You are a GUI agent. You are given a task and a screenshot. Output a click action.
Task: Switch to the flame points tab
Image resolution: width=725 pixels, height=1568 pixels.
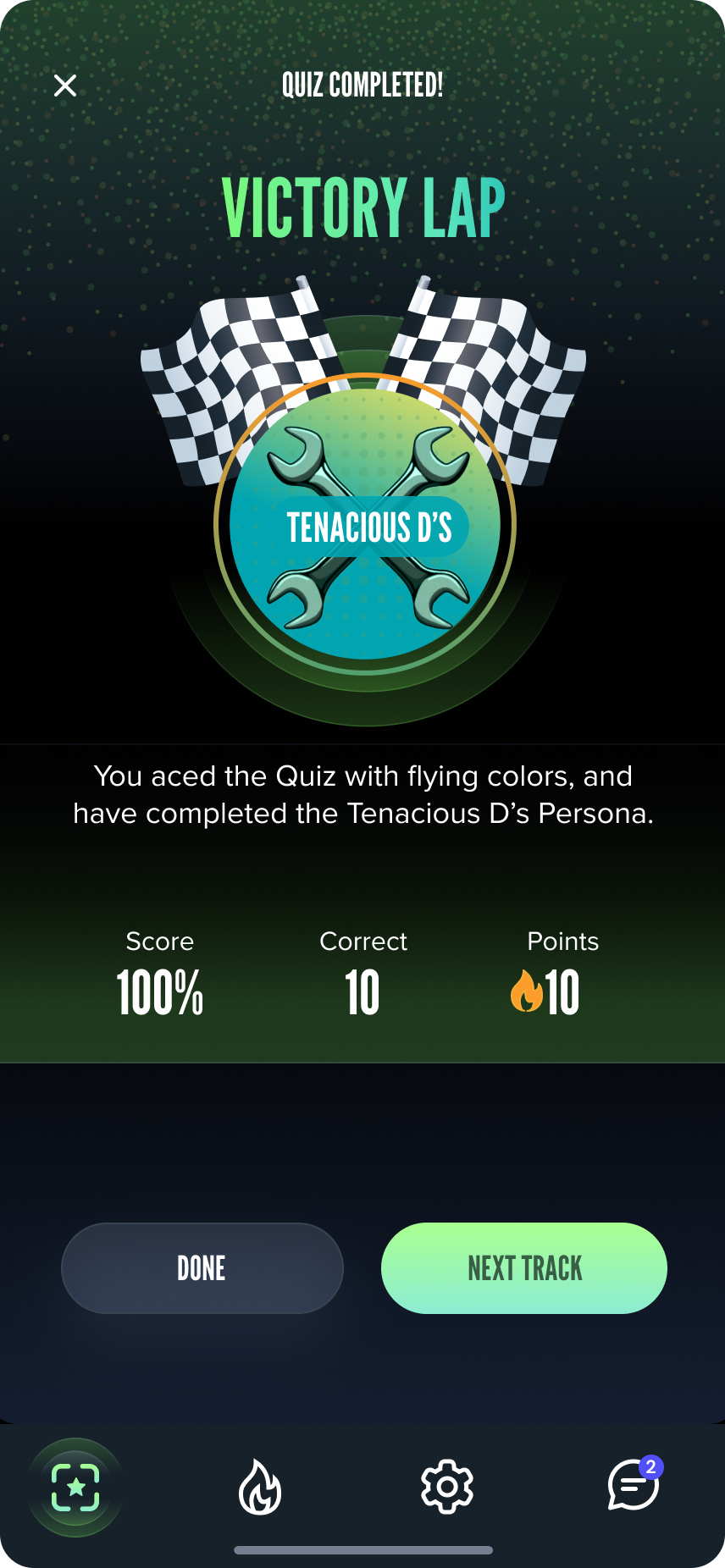[x=260, y=1488]
